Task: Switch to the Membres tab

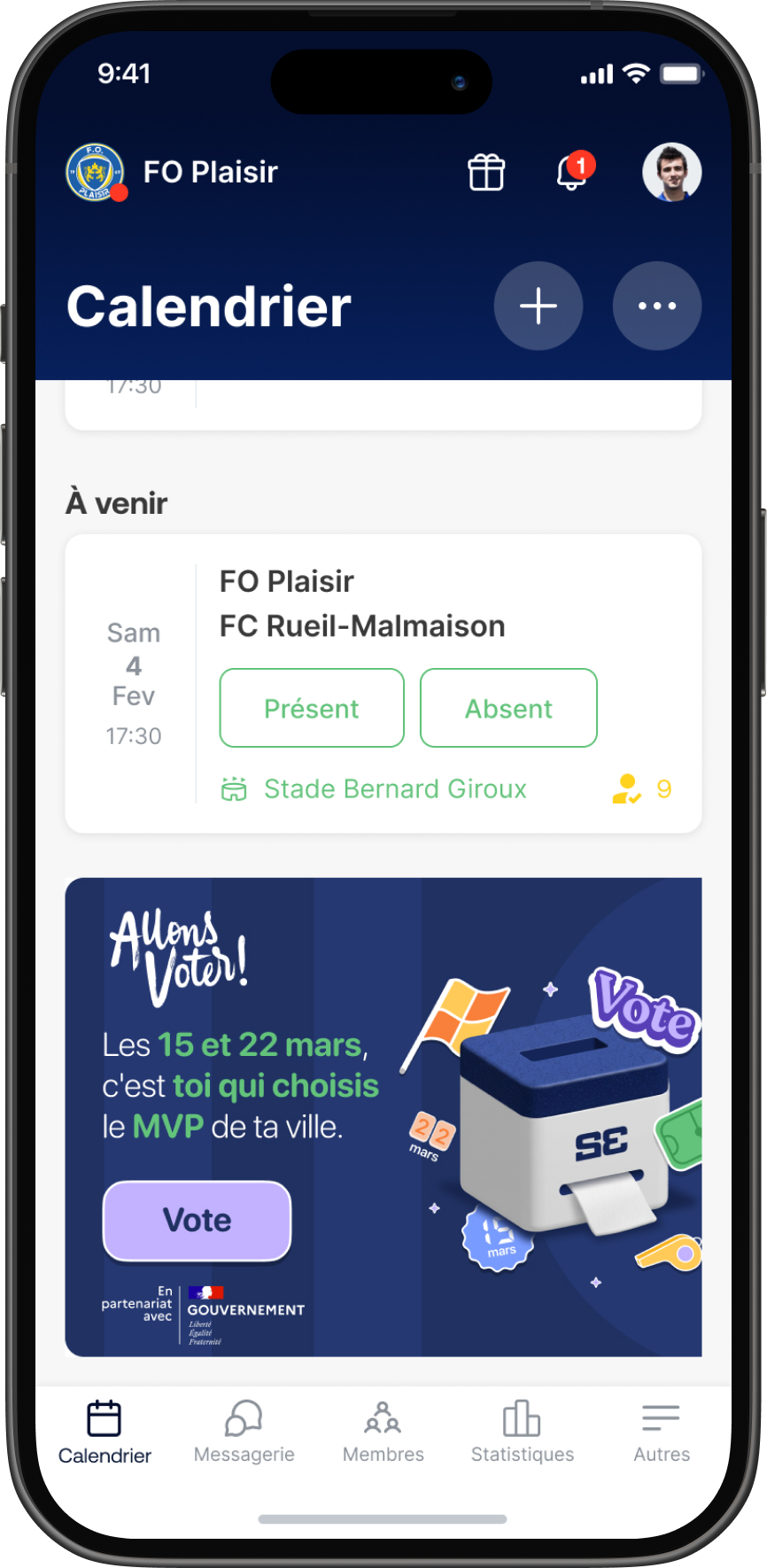Action: [383, 1432]
